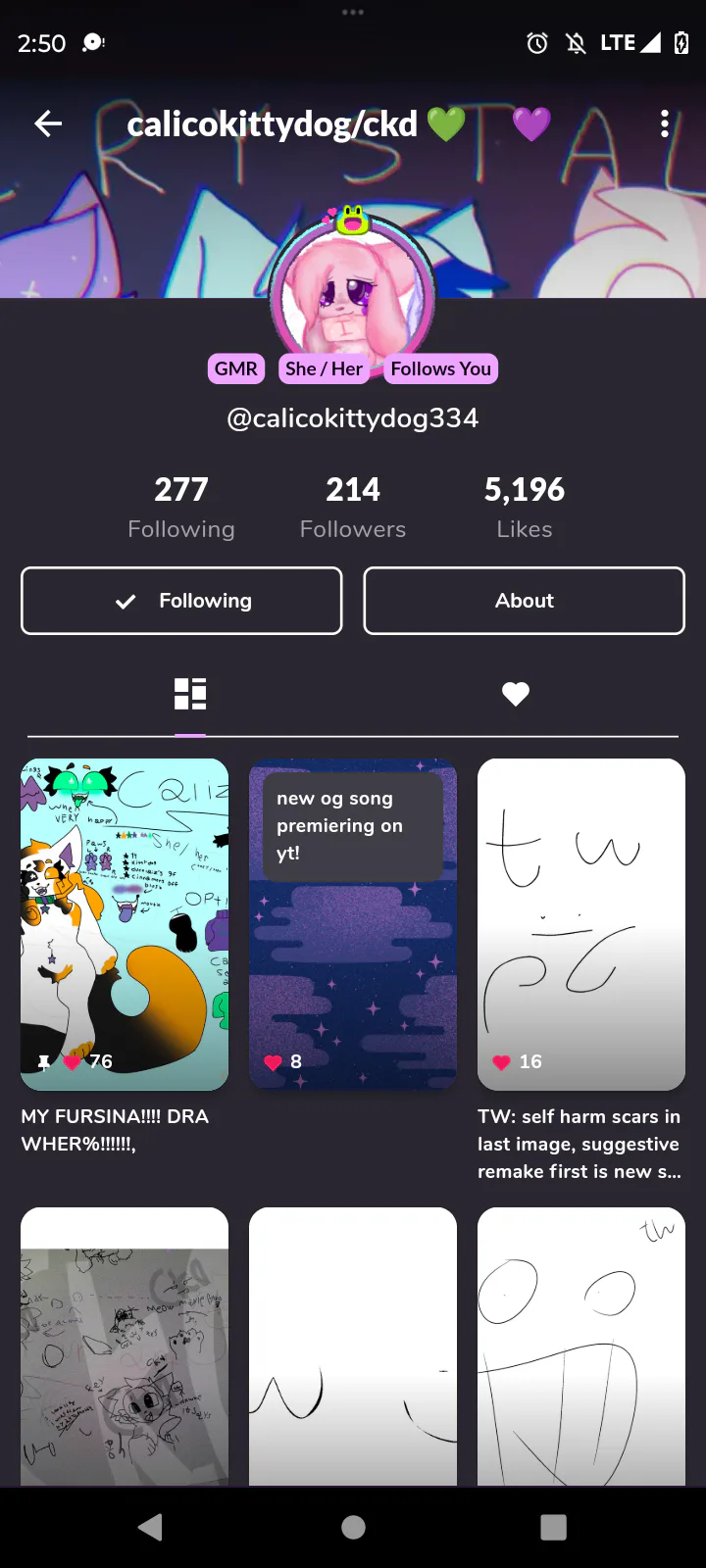View the 214 Followers list

353,508
